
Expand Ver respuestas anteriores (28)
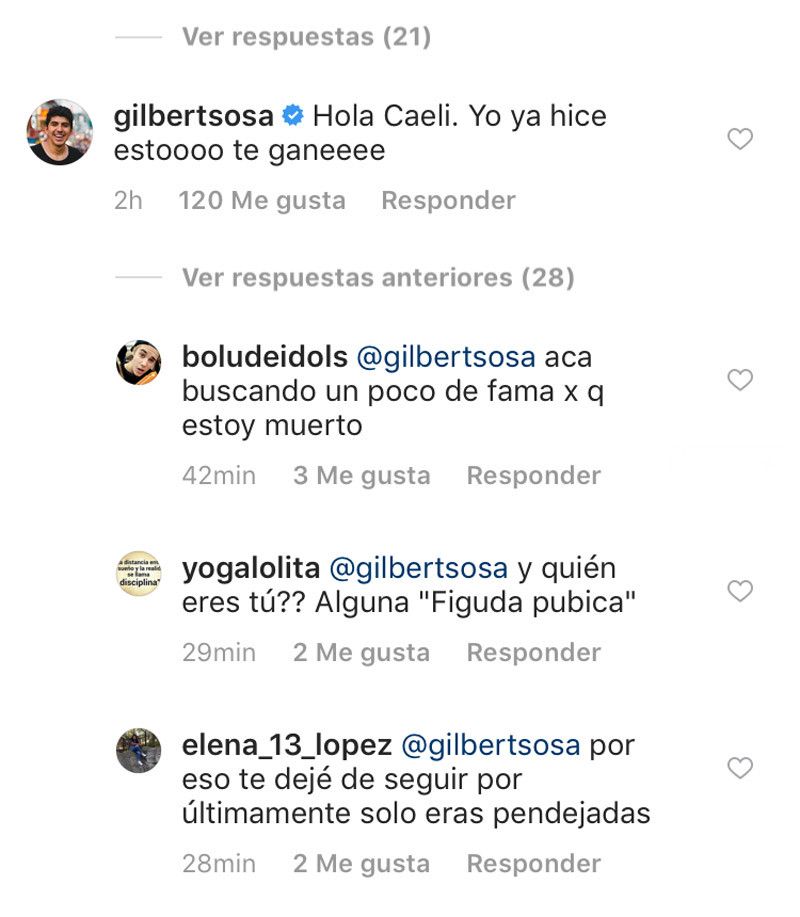pos(378,277)
